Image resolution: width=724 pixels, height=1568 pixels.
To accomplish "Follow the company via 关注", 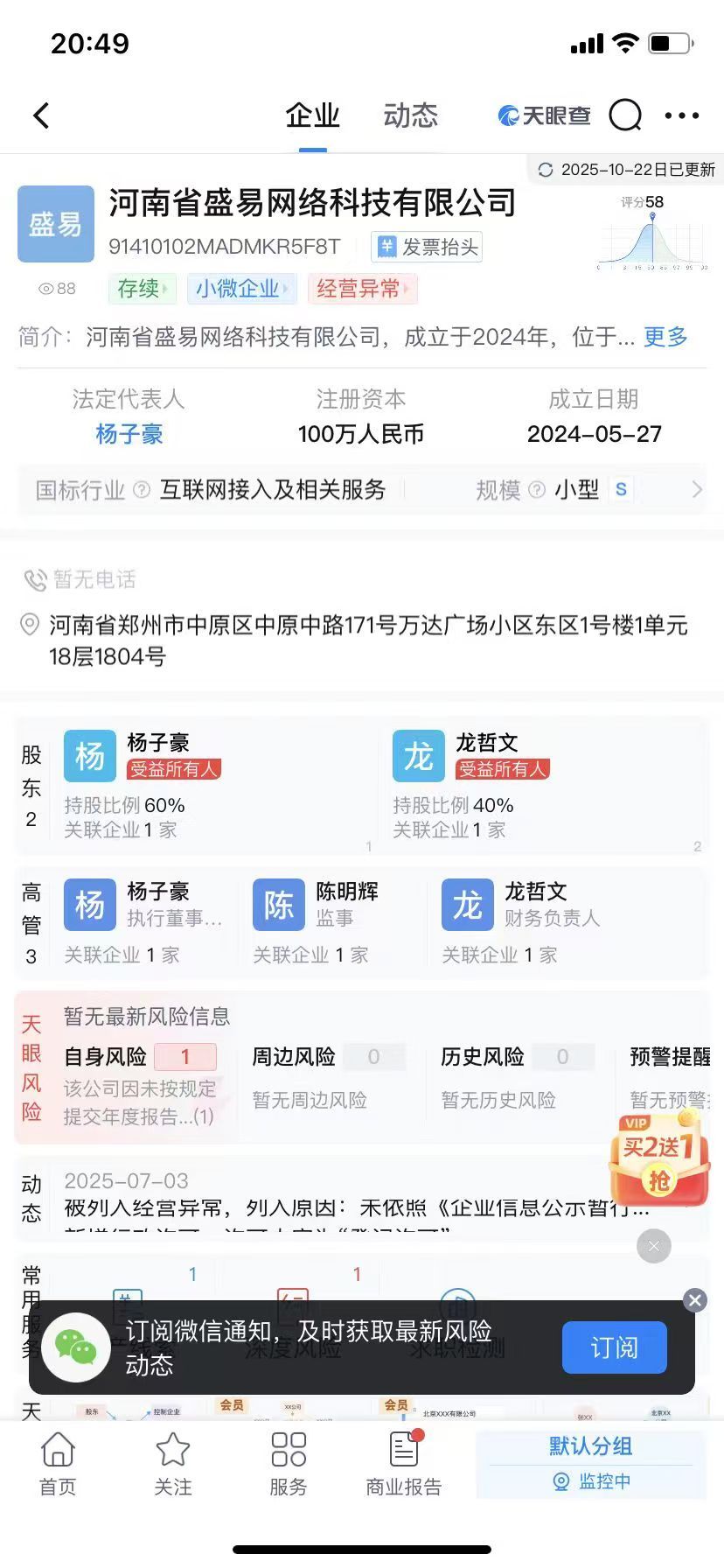I will [172, 1464].
